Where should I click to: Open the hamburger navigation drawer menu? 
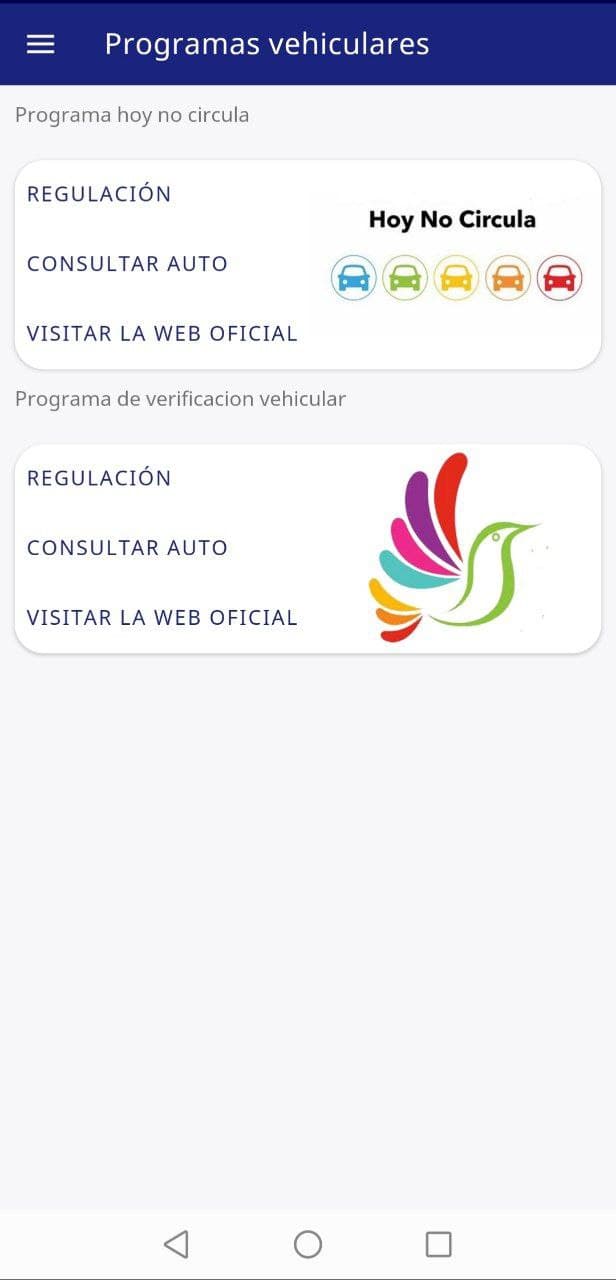(40, 44)
